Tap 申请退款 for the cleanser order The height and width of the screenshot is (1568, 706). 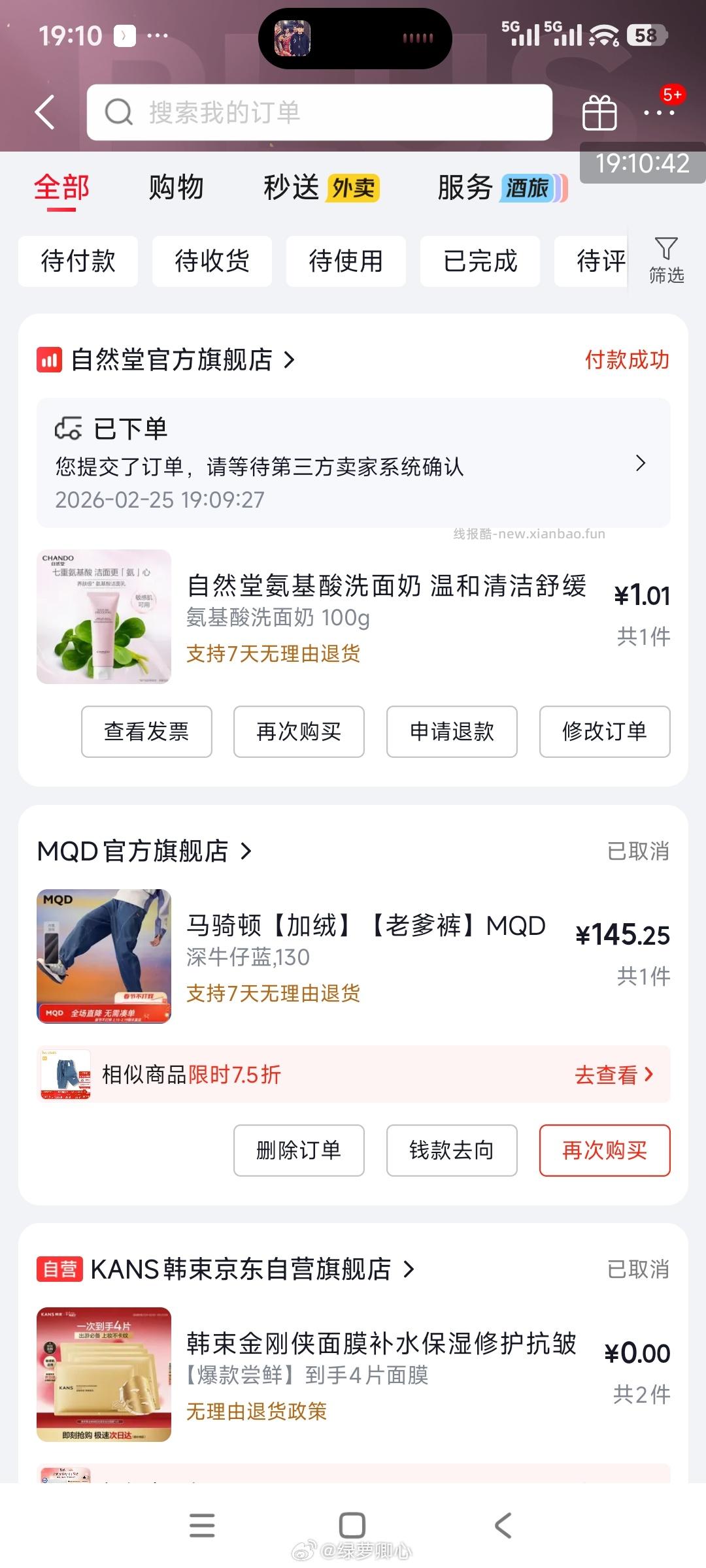tap(451, 732)
